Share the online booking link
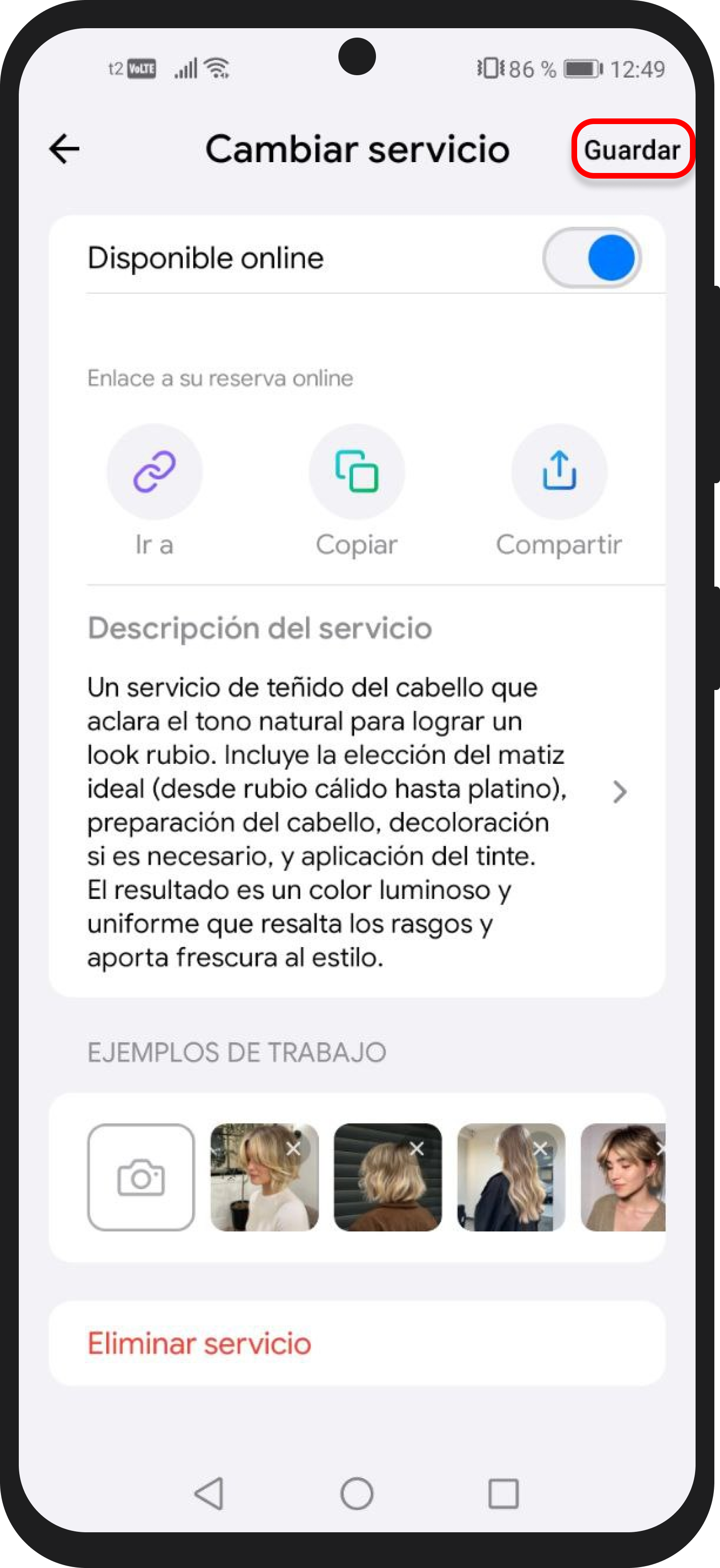 tap(559, 472)
